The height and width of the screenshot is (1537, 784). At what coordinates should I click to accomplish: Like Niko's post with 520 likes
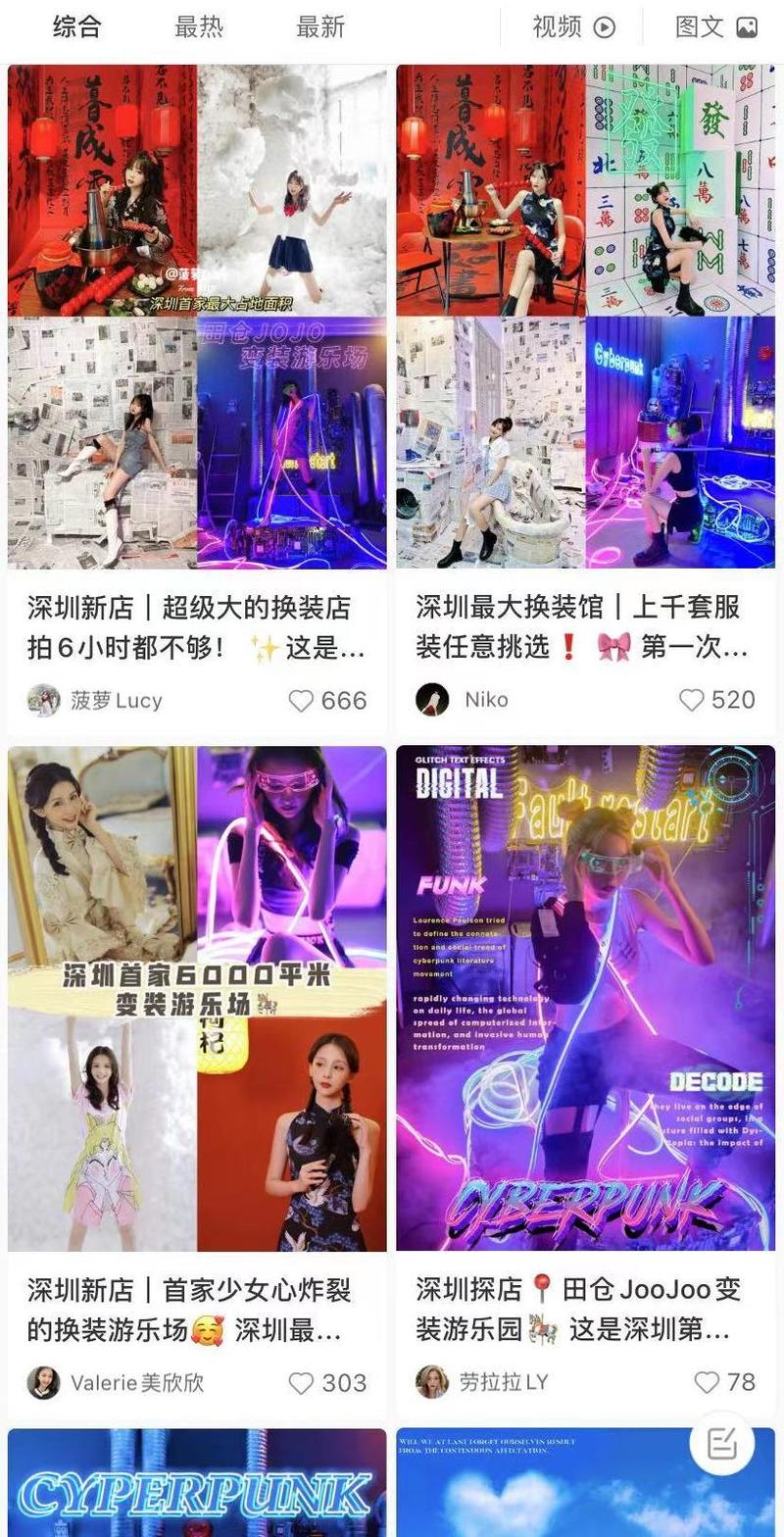point(691,699)
